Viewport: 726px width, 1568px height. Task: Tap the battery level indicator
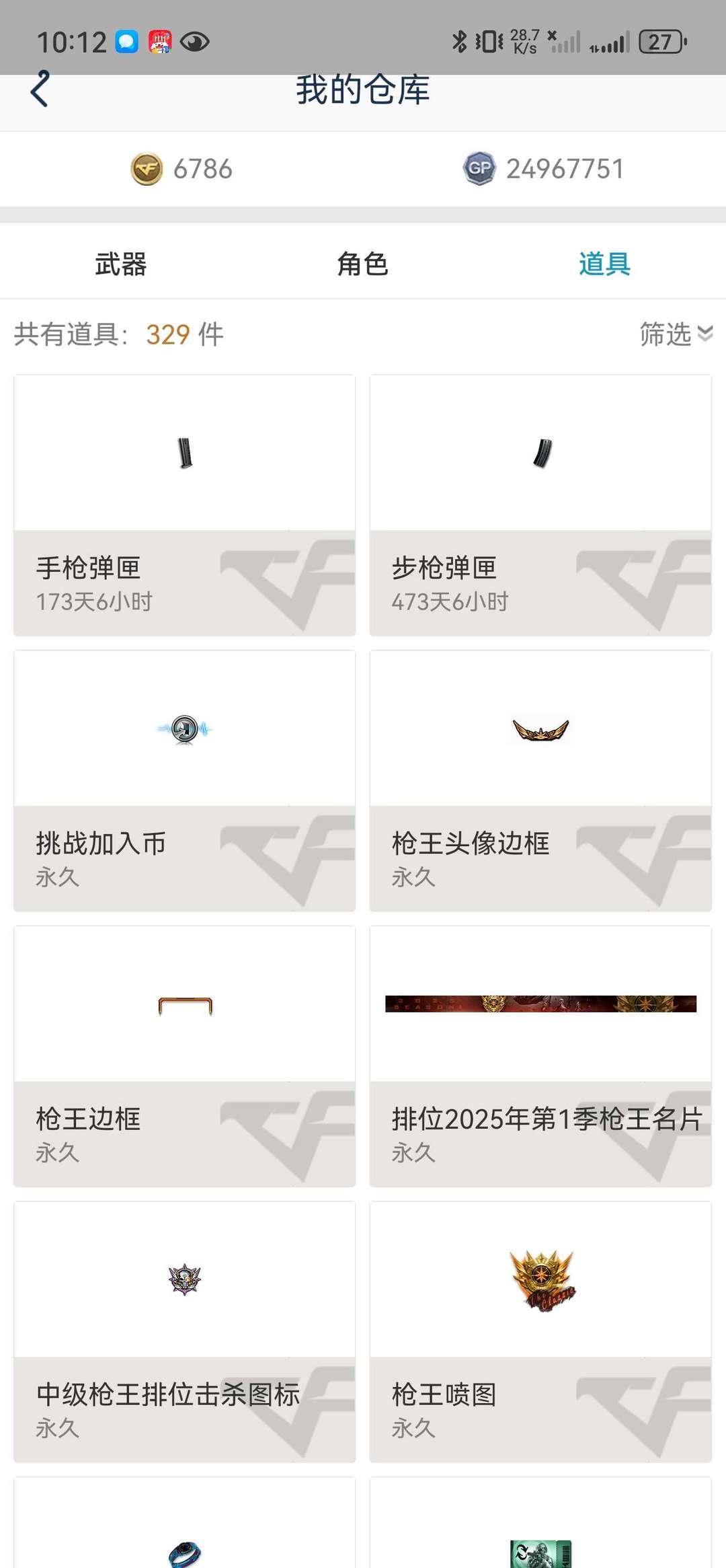[x=659, y=40]
